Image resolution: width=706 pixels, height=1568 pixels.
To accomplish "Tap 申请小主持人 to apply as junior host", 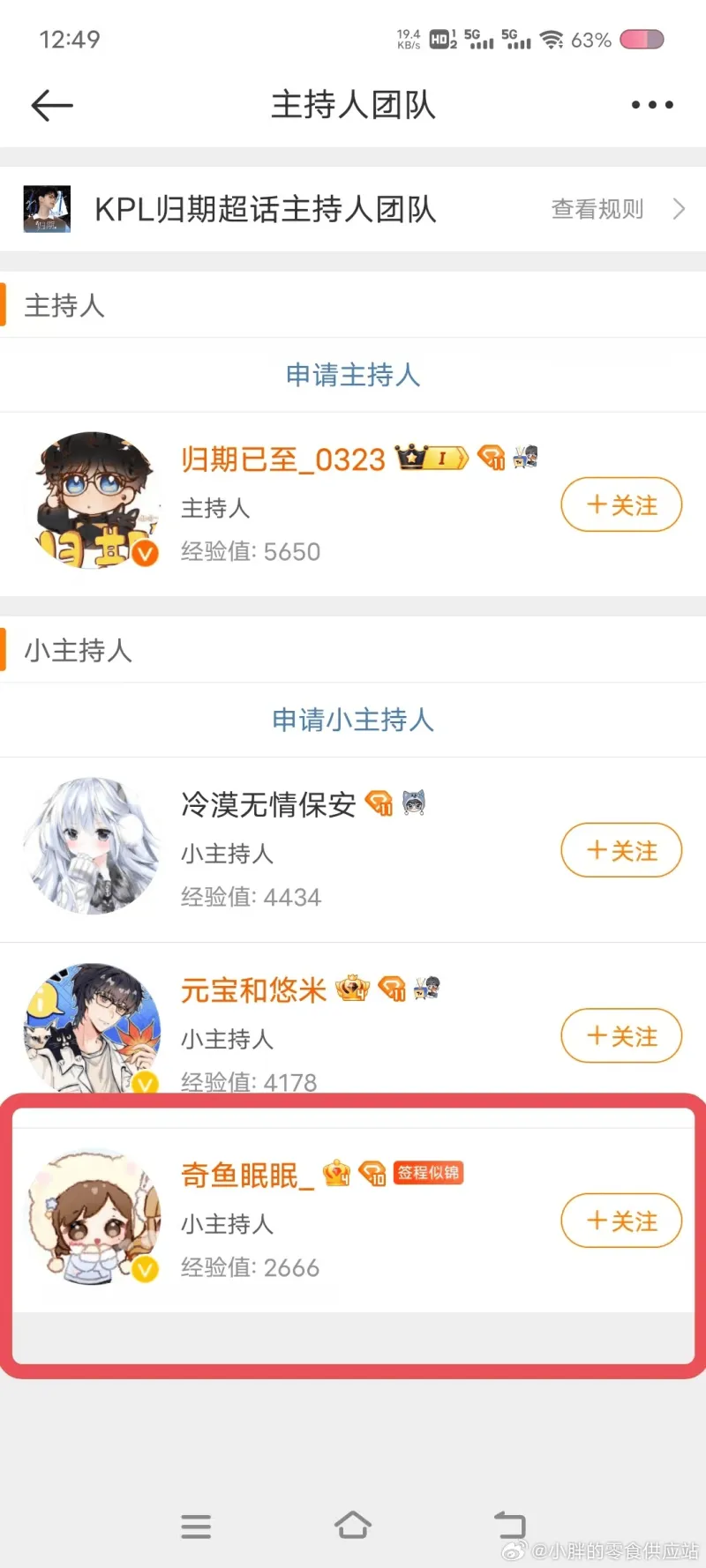I will coord(353,720).
